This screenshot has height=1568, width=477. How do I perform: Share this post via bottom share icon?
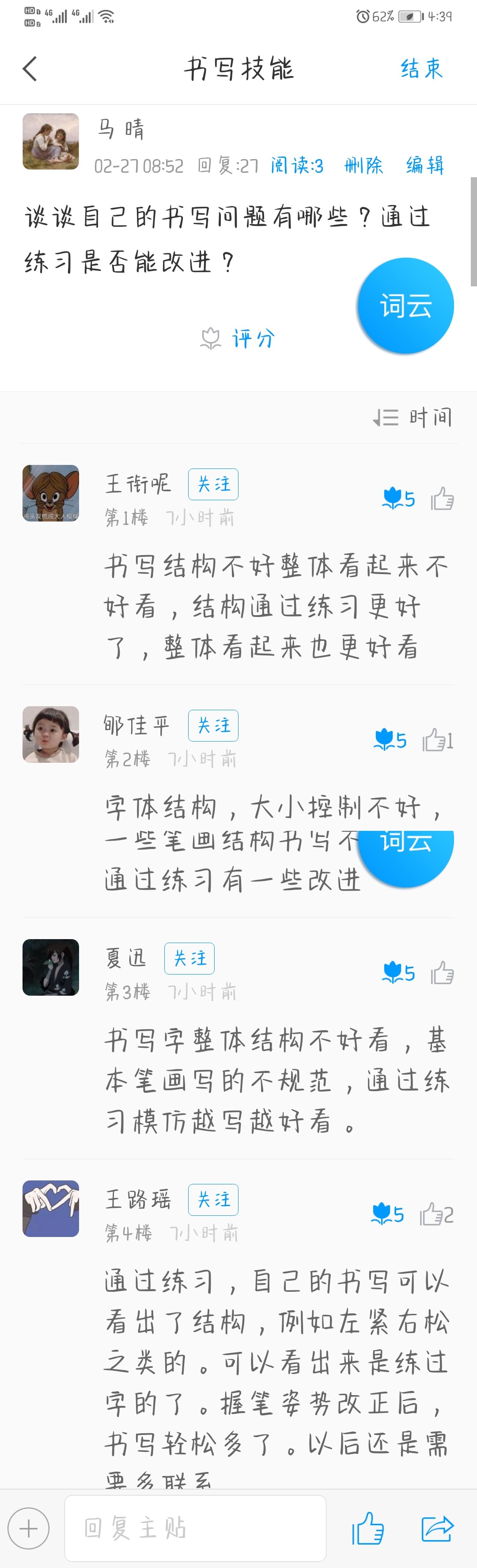pyautogui.click(x=437, y=1528)
